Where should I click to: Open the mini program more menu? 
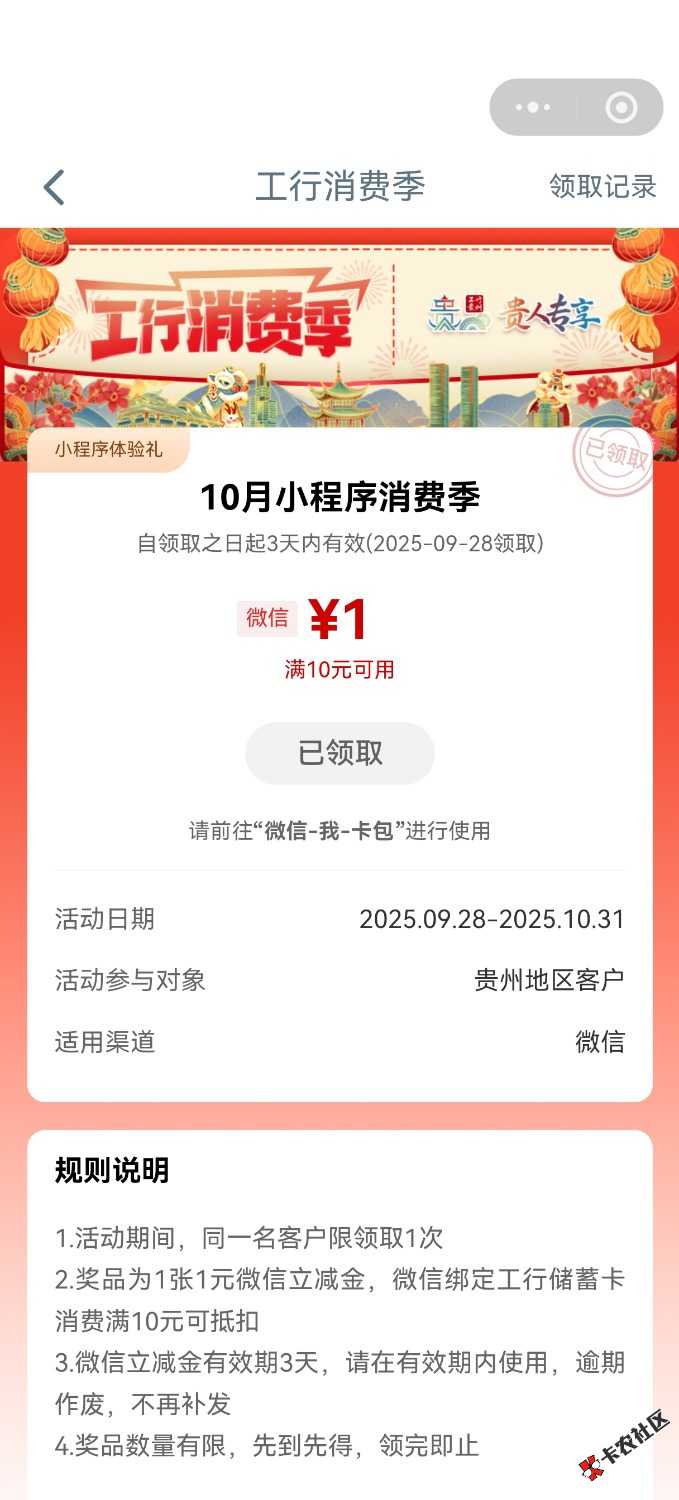point(533,107)
